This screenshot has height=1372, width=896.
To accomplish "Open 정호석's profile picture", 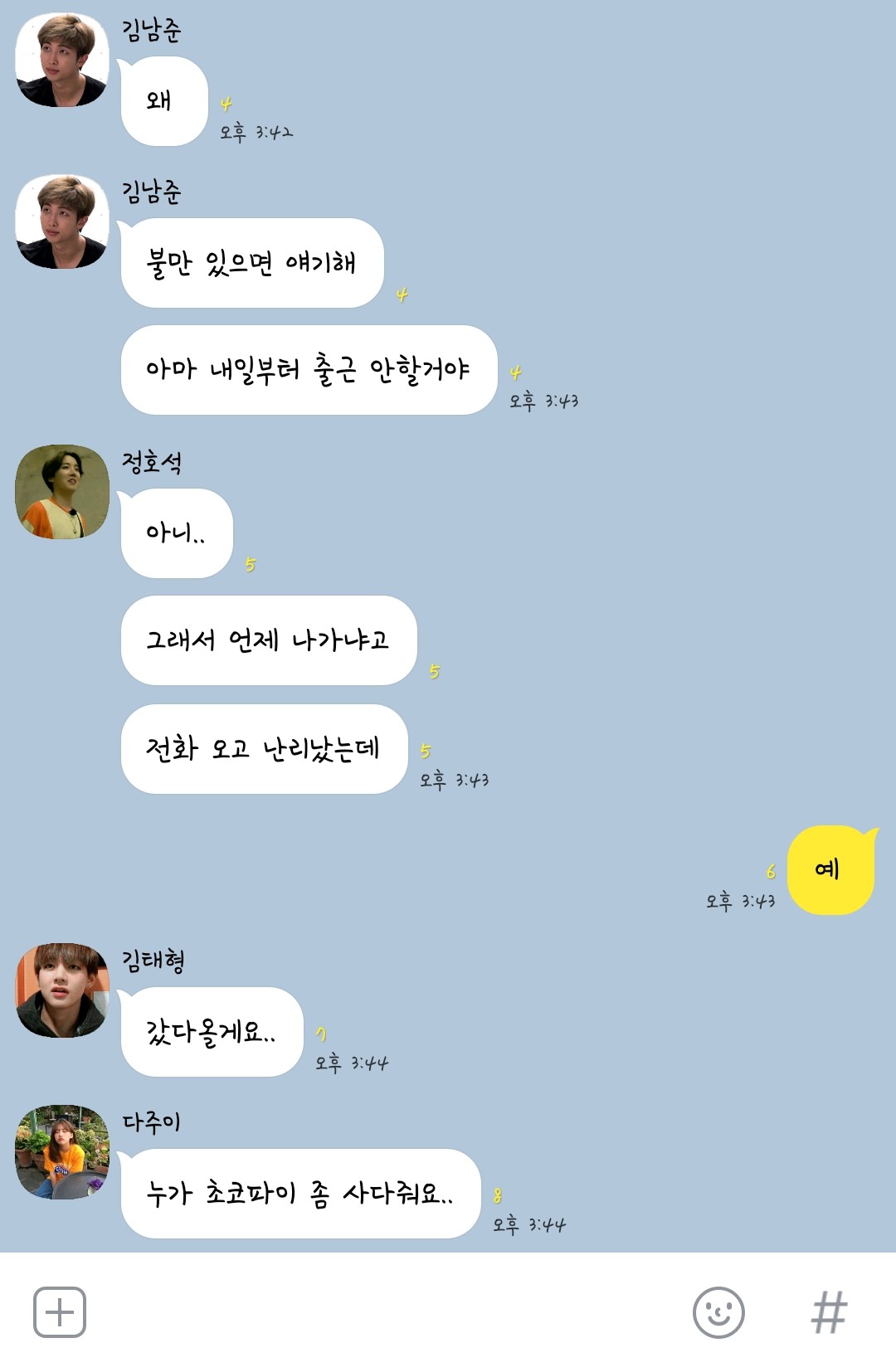I will [62, 492].
